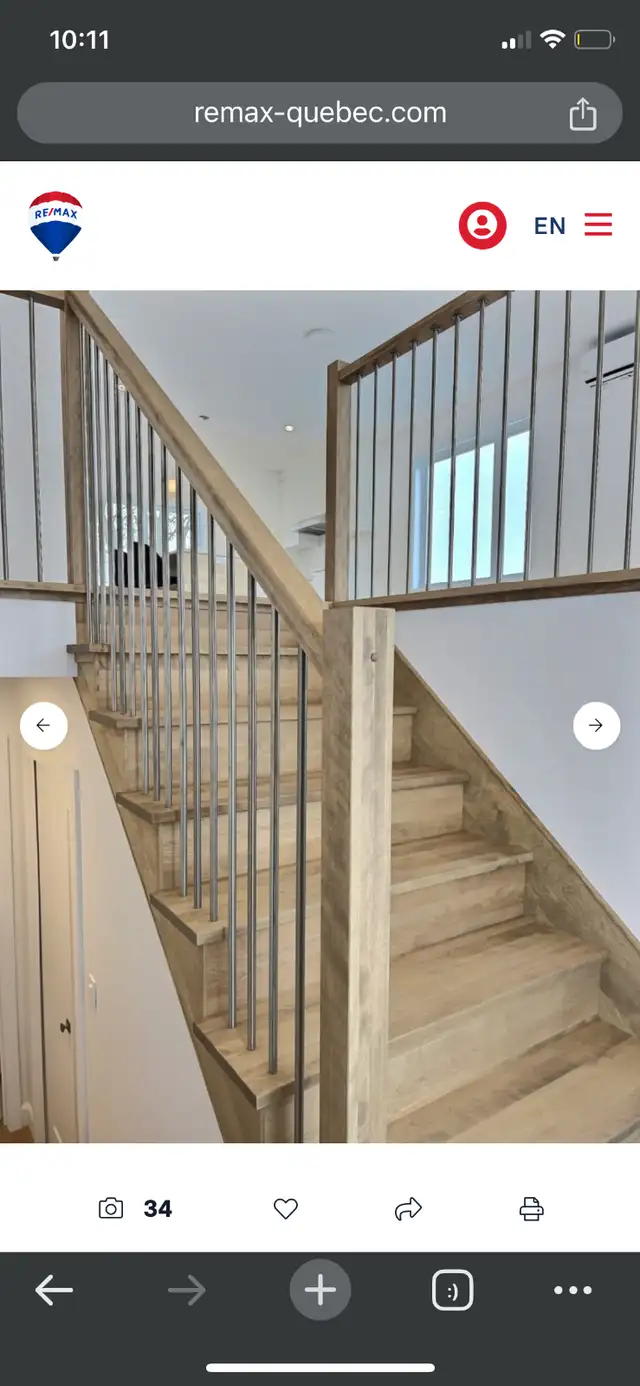Open a new browser tab

point(320,1291)
